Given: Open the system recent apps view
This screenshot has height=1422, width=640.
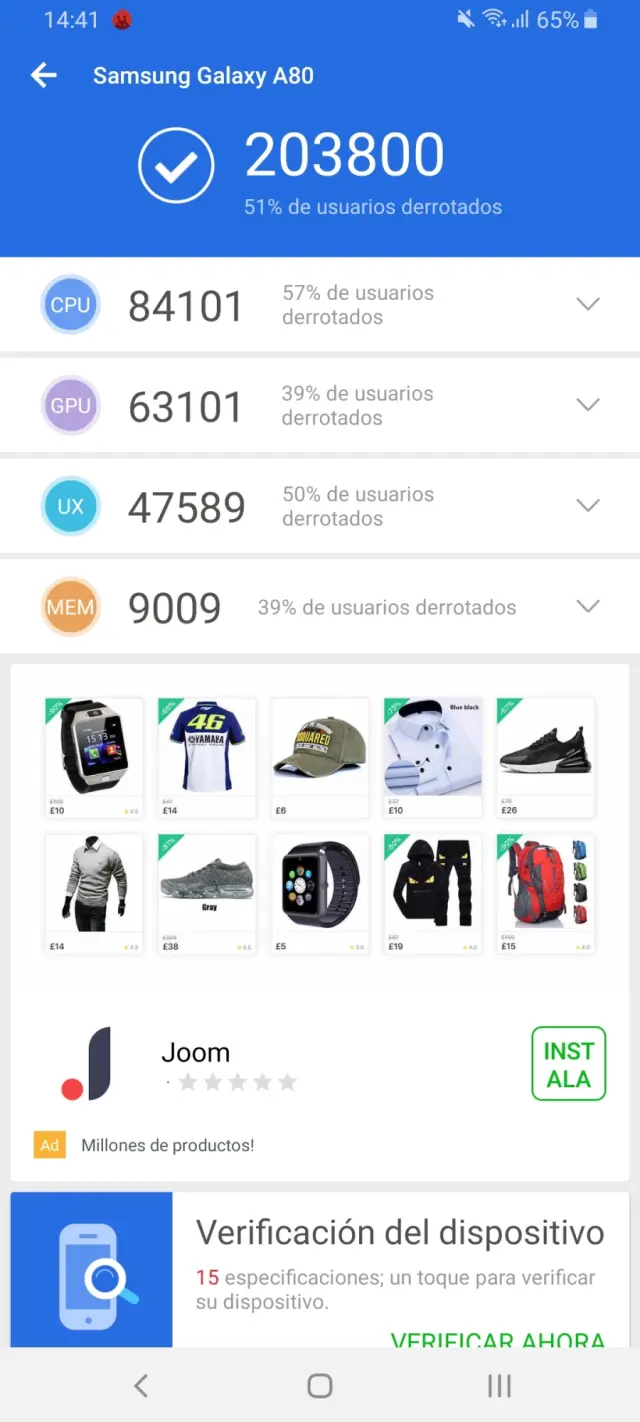Looking at the screenshot, I should coord(499,1385).
